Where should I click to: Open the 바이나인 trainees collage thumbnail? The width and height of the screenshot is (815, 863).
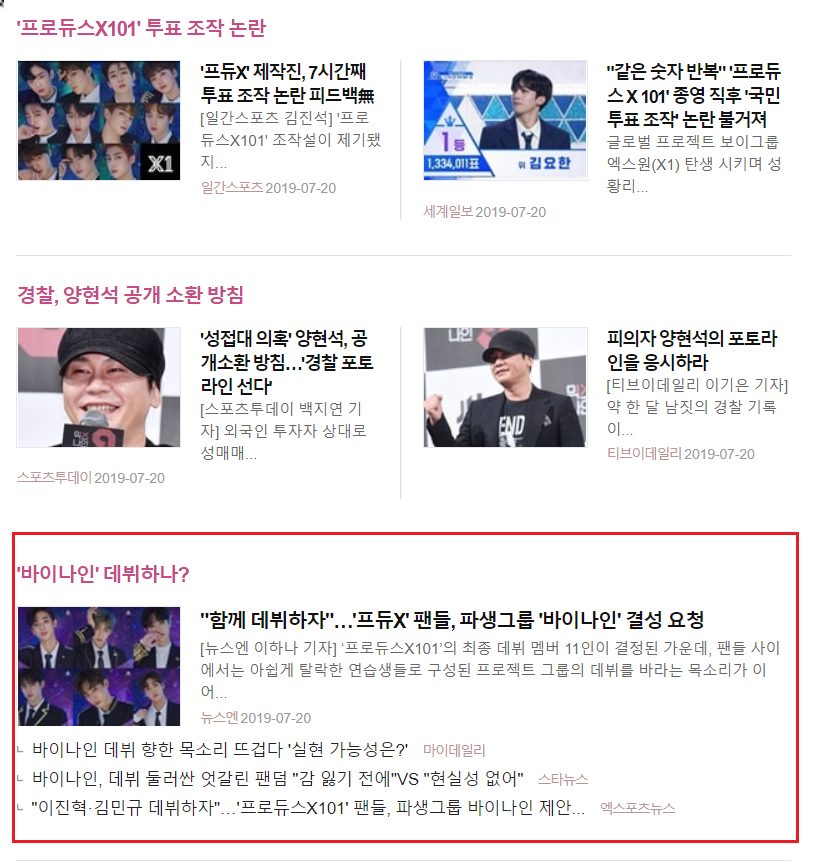coord(99,666)
